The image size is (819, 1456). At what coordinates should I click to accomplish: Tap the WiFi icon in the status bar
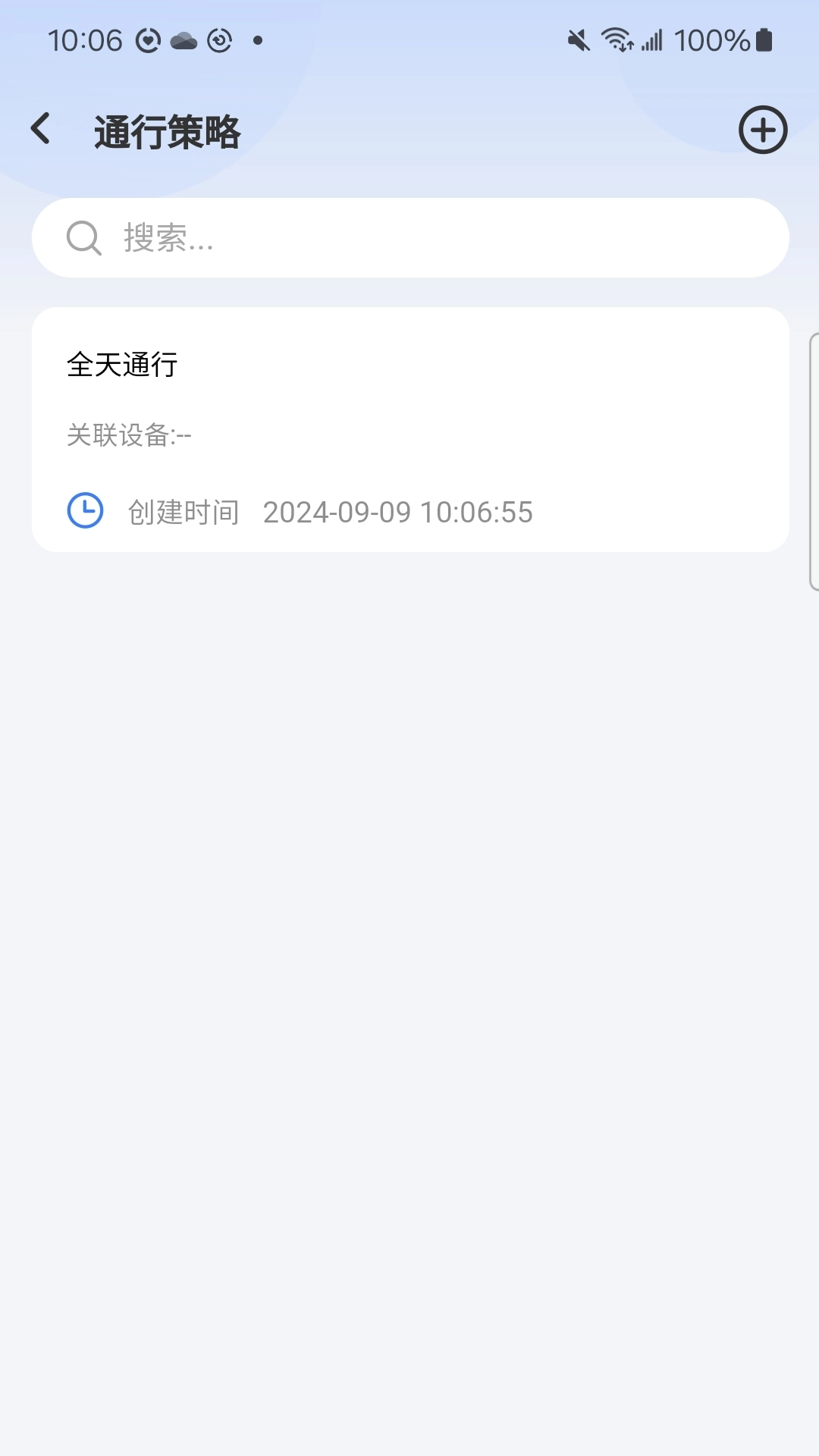click(x=616, y=39)
